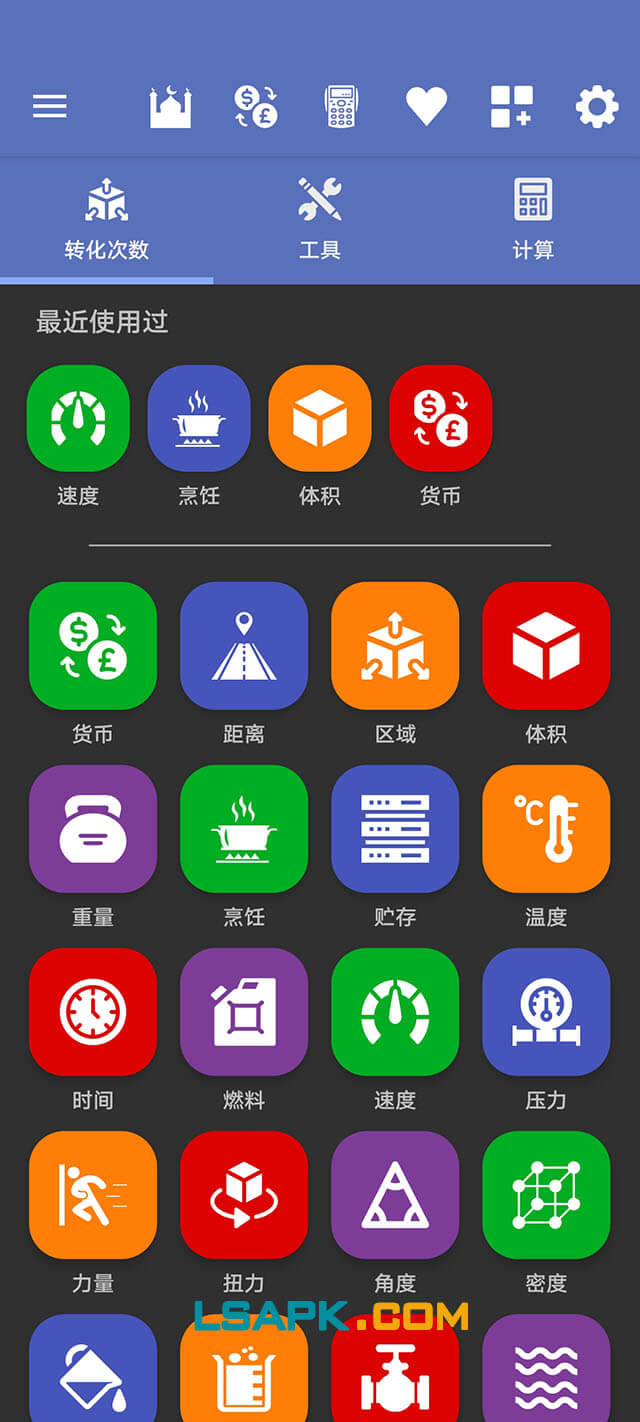Open the calculator device icon in toolbar
Image resolution: width=640 pixels, height=1422 pixels.
tap(341, 106)
